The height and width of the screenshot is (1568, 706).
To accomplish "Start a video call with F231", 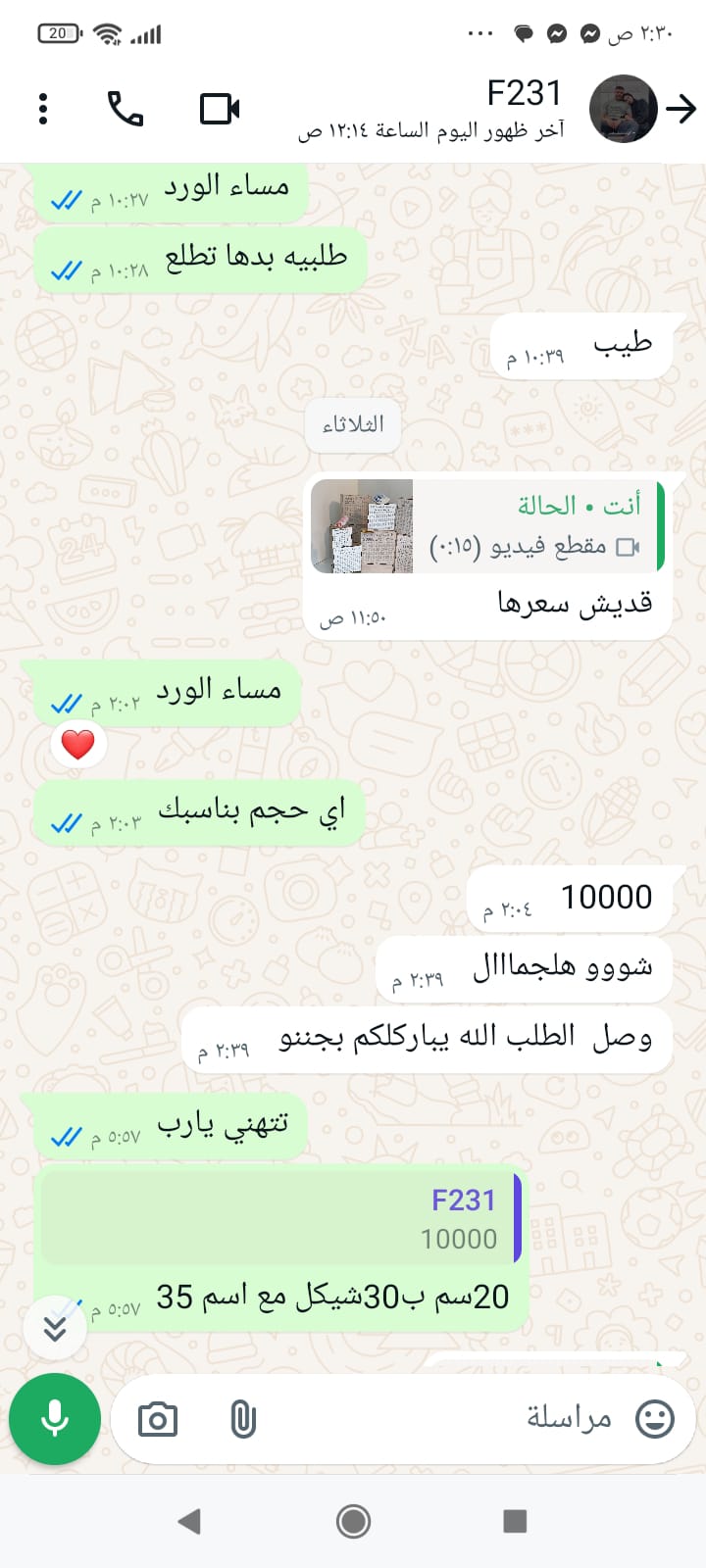I will tap(220, 109).
